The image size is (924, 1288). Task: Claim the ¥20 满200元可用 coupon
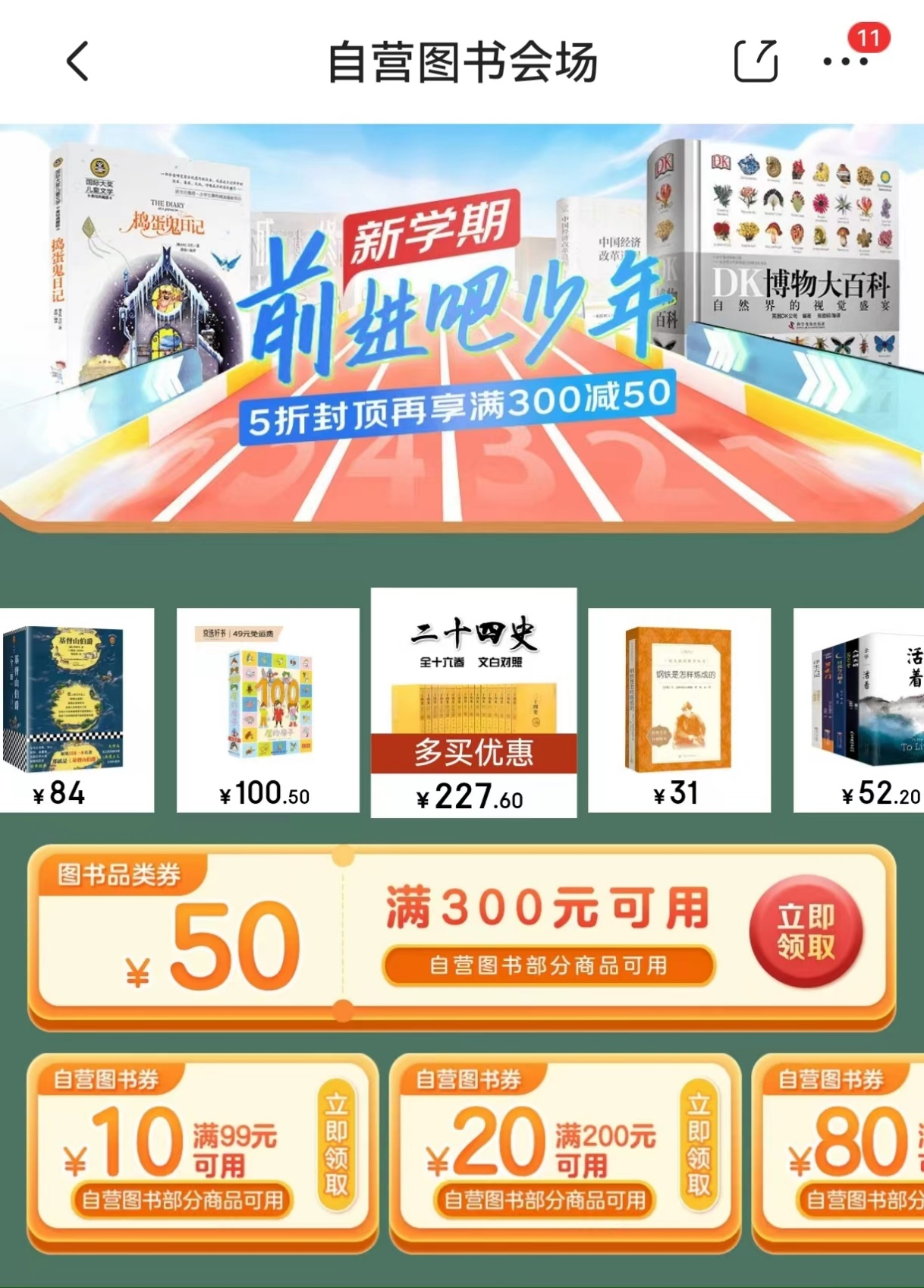point(699,1146)
